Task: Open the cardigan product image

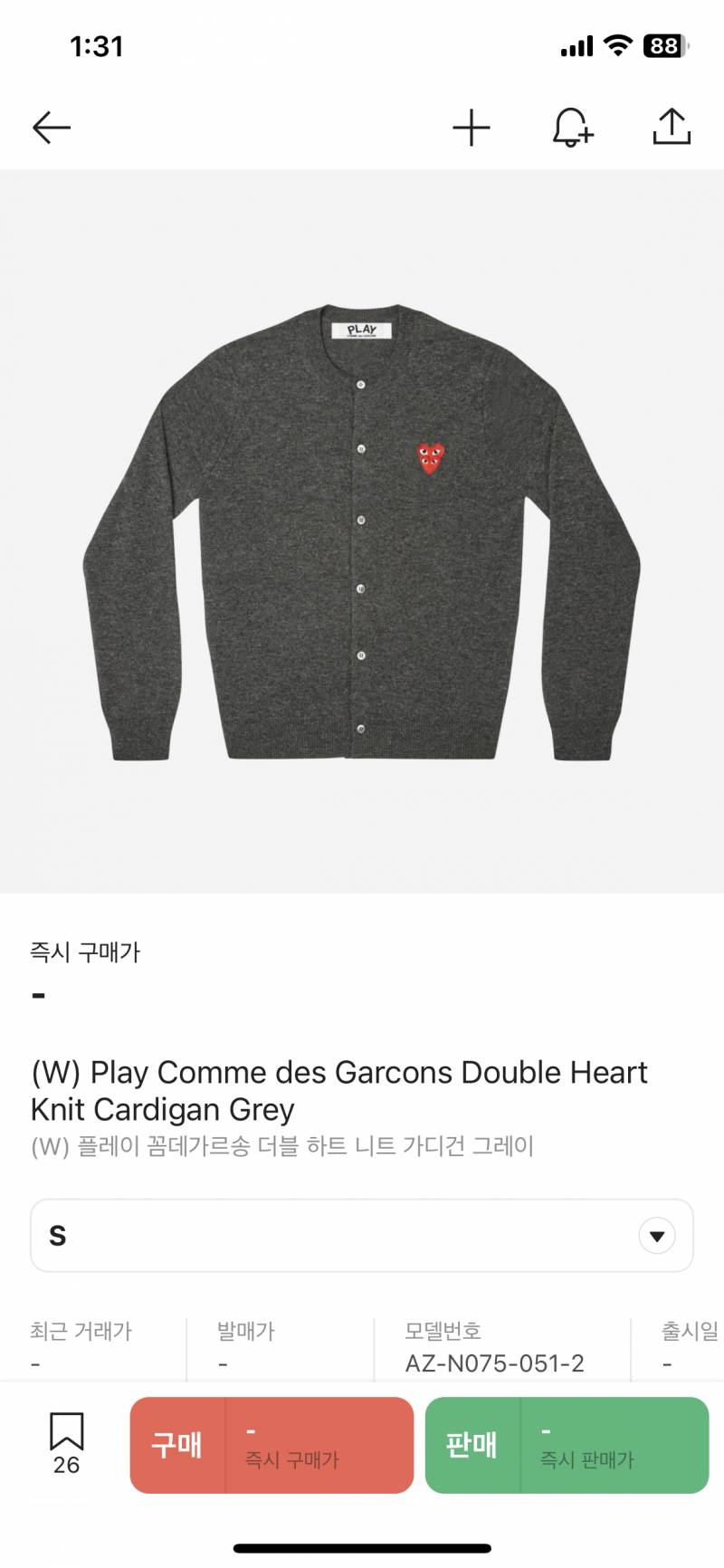Action: [x=362, y=531]
